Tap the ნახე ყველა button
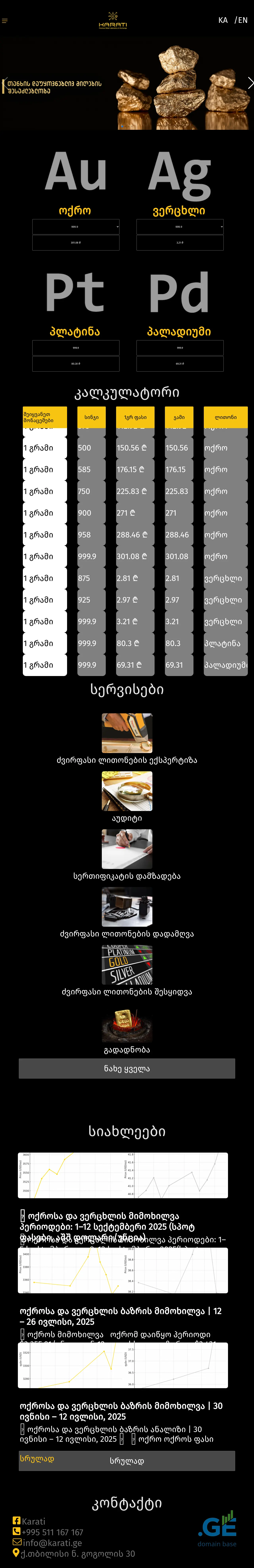This screenshot has width=254, height=1568. point(127,1068)
